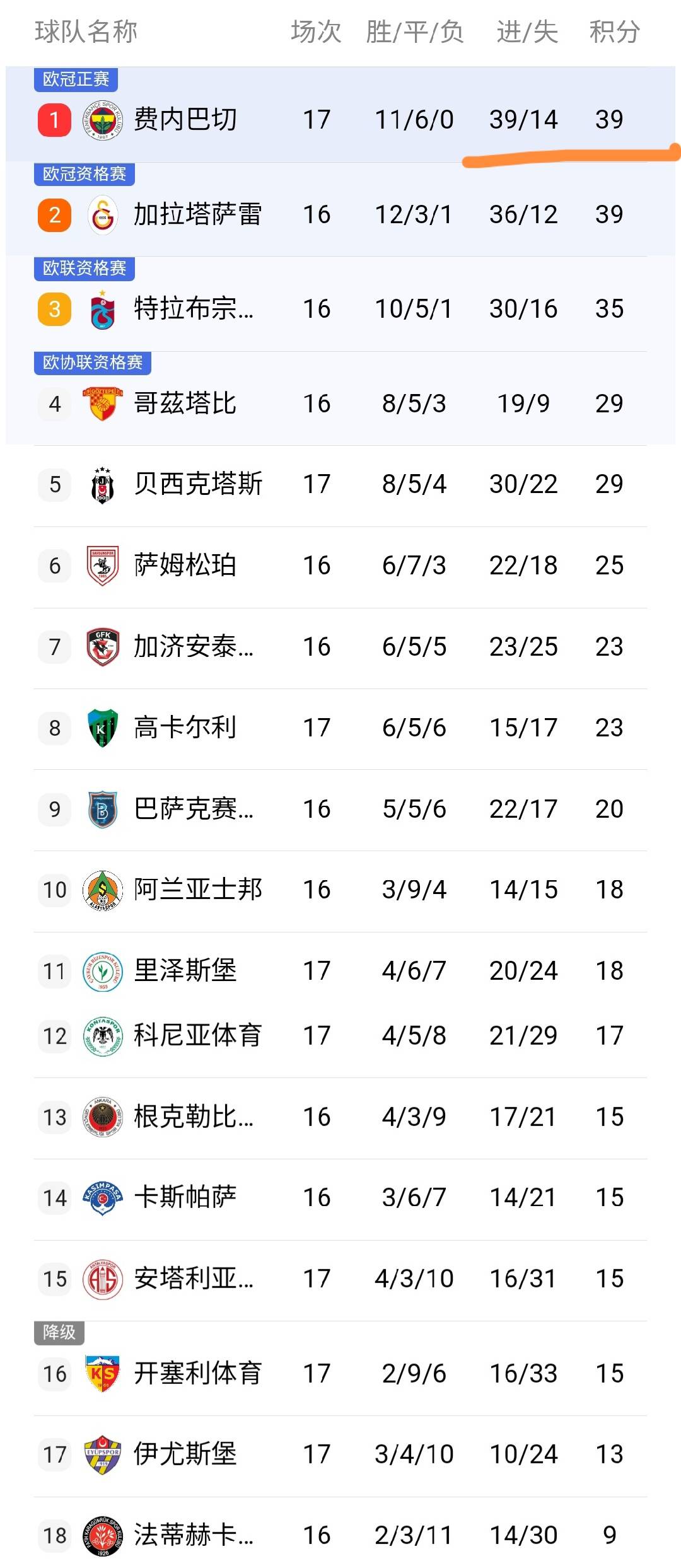Open the 高卡尔利 team row
This screenshot has height=1568, width=681.
pos(185,728)
